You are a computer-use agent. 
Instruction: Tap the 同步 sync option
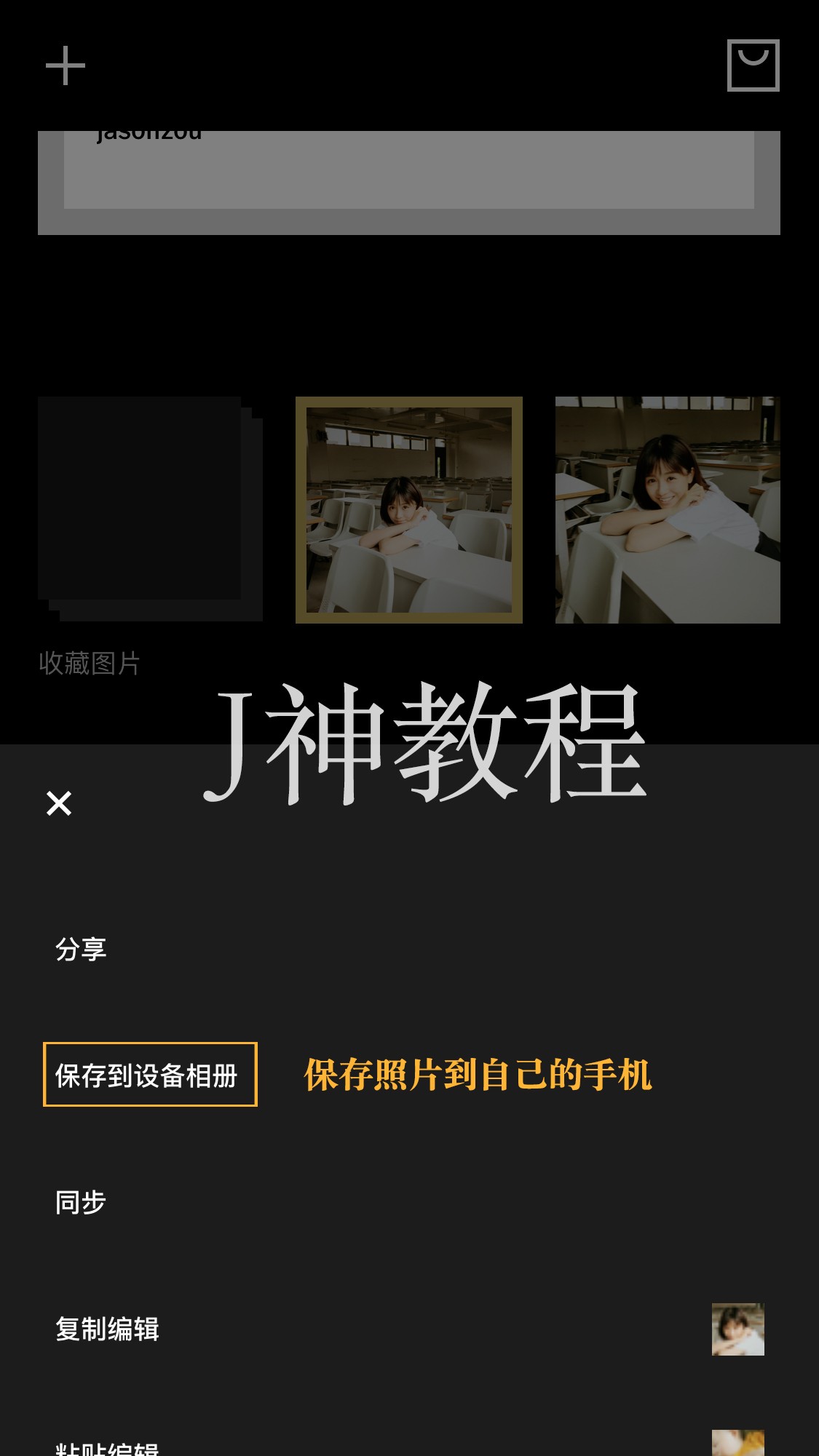(81, 1202)
